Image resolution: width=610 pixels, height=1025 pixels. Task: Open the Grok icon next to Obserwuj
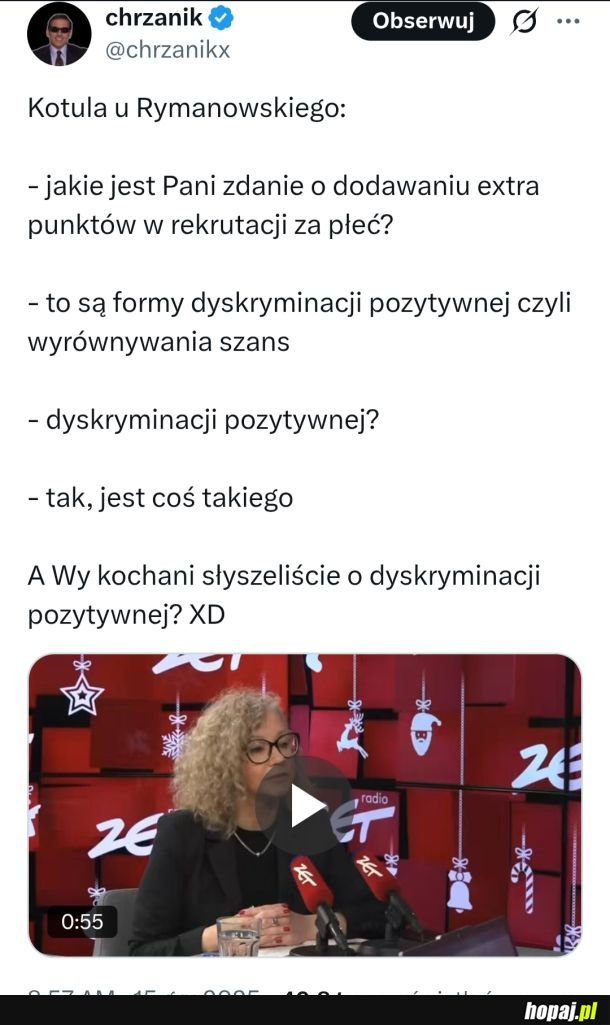(x=522, y=21)
